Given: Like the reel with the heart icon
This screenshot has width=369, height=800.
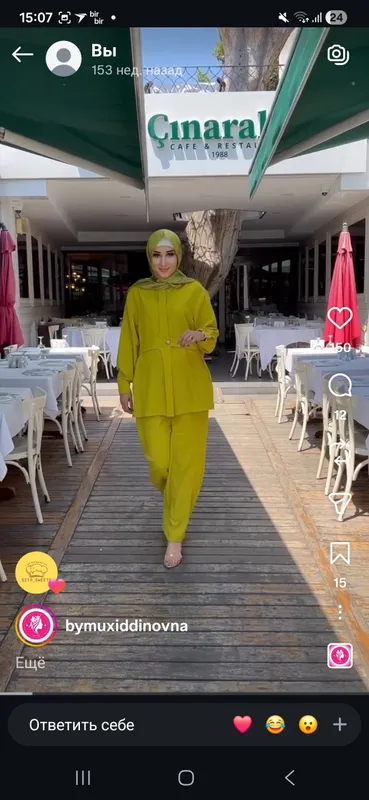Looking at the screenshot, I should tap(339, 318).
